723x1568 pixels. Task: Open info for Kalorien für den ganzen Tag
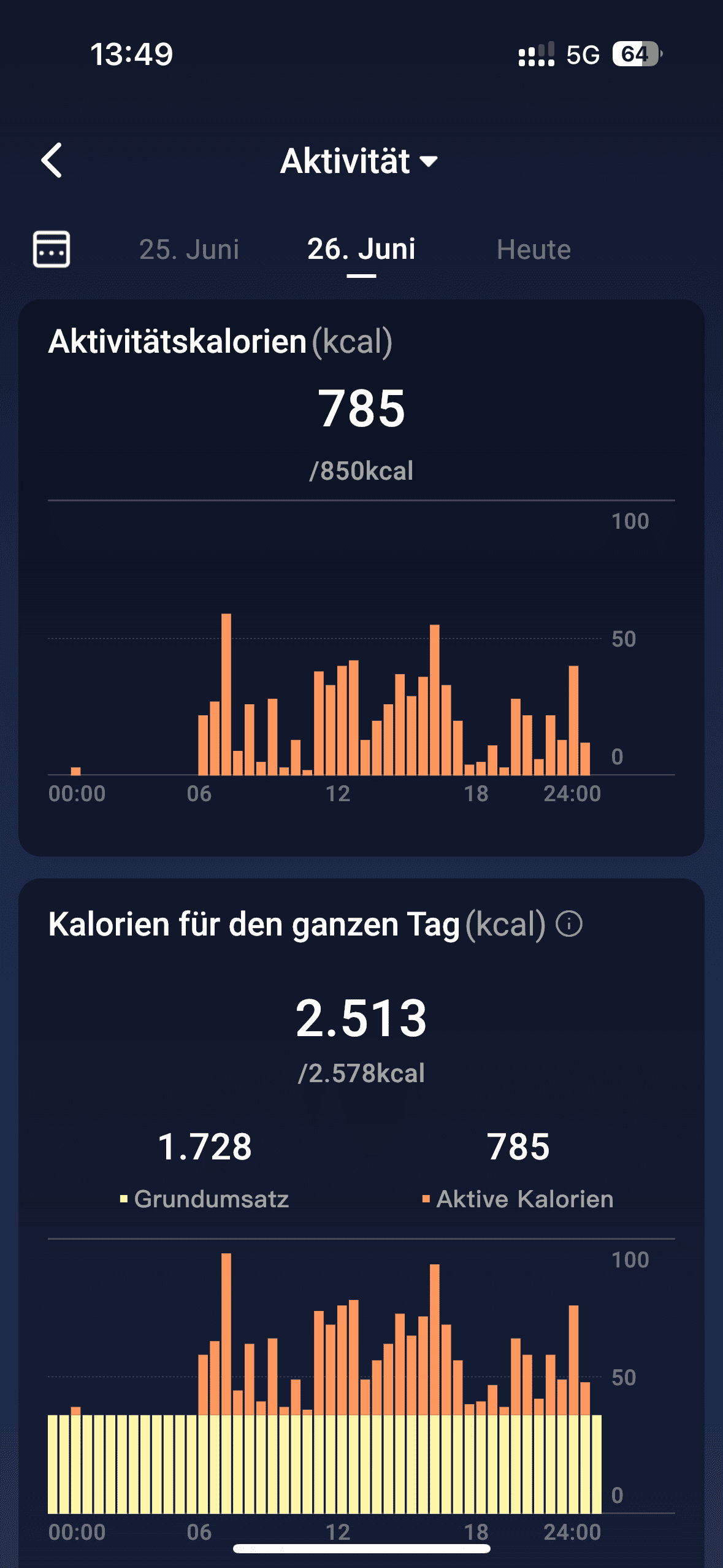(569, 924)
